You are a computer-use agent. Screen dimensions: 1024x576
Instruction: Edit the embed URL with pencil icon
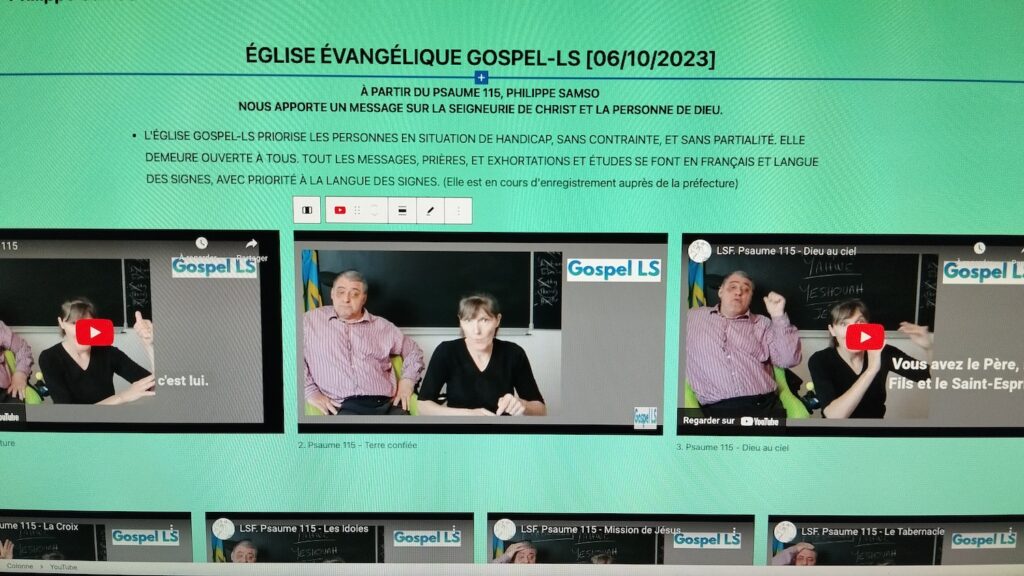430,210
